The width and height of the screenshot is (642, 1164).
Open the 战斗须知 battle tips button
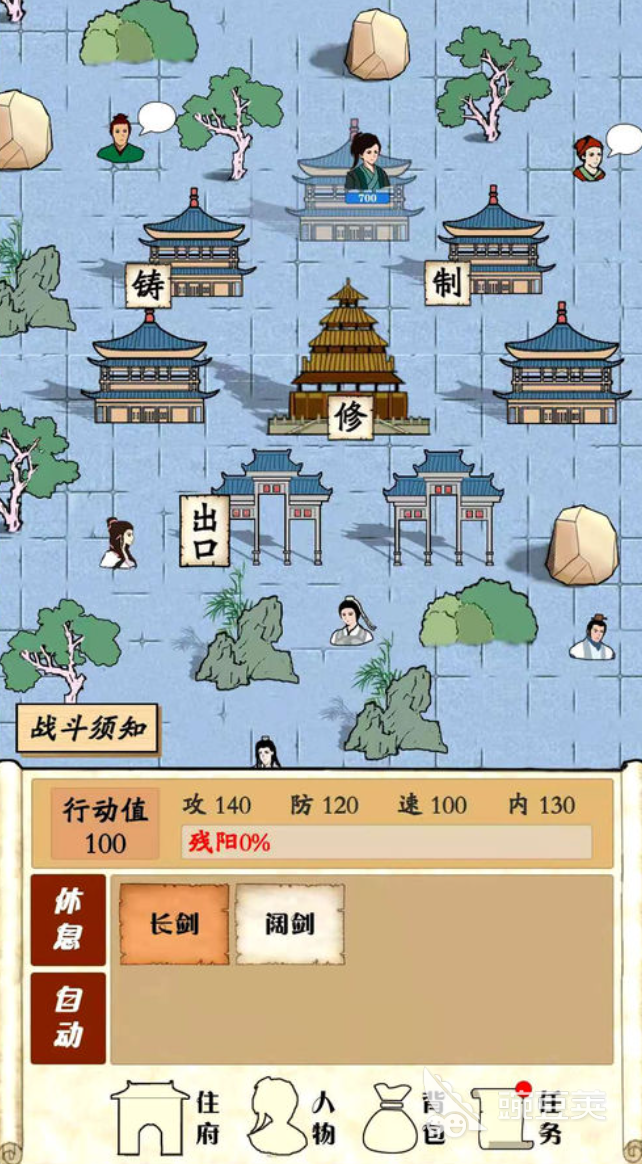(x=88, y=728)
